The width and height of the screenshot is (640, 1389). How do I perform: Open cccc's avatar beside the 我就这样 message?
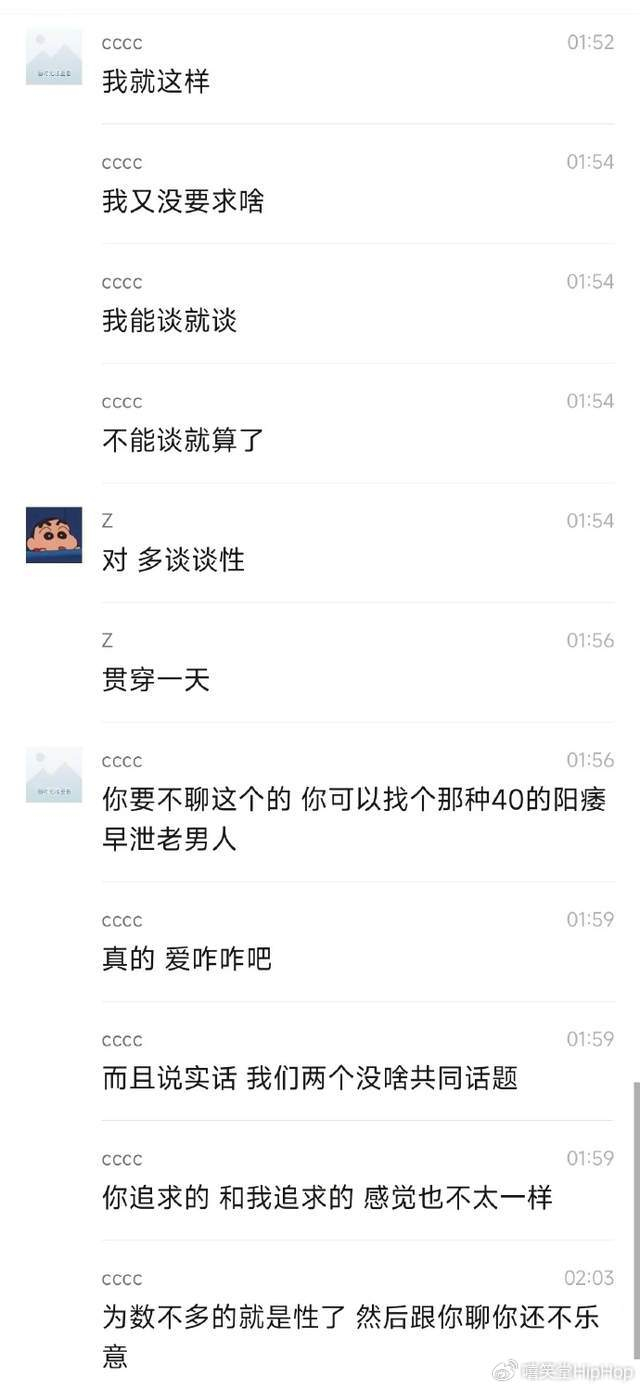(54, 57)
